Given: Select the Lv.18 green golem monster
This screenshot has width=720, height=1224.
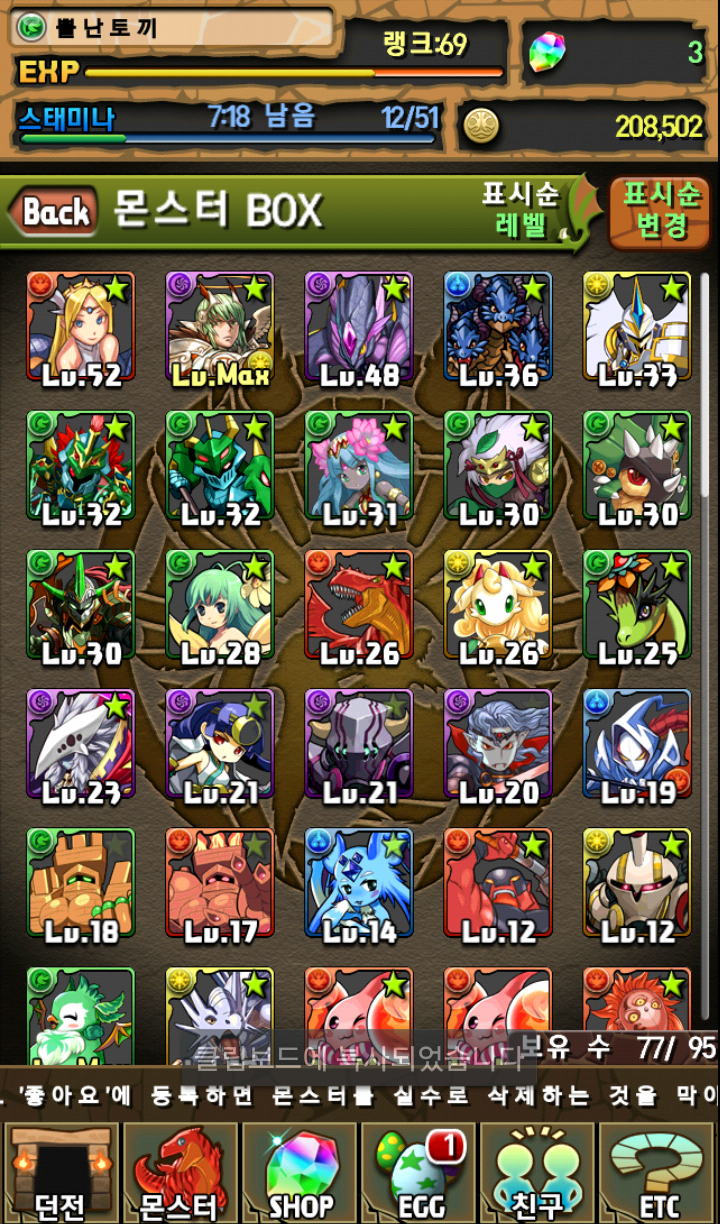Looking at the screenshot, I should point(81,883).
